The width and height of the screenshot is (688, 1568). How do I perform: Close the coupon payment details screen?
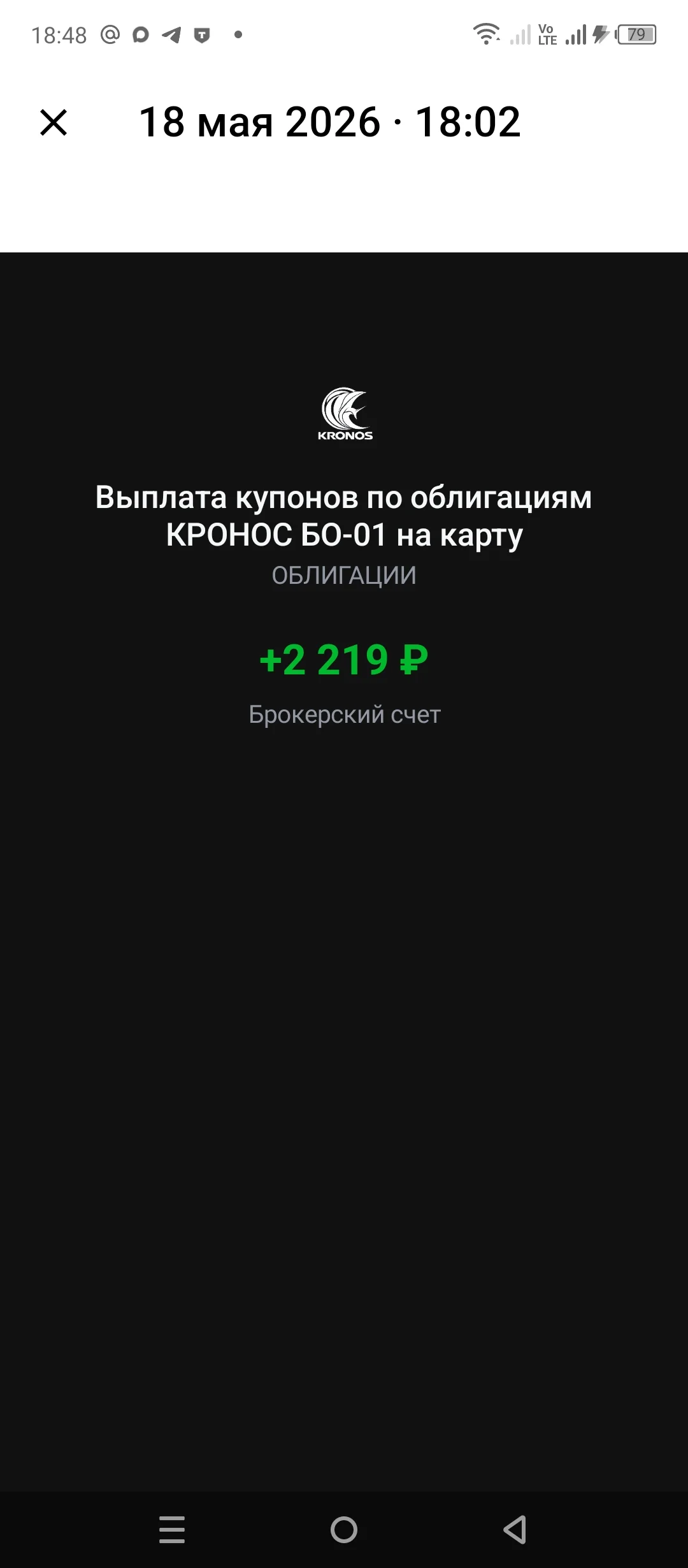click(x=54, y=122)
